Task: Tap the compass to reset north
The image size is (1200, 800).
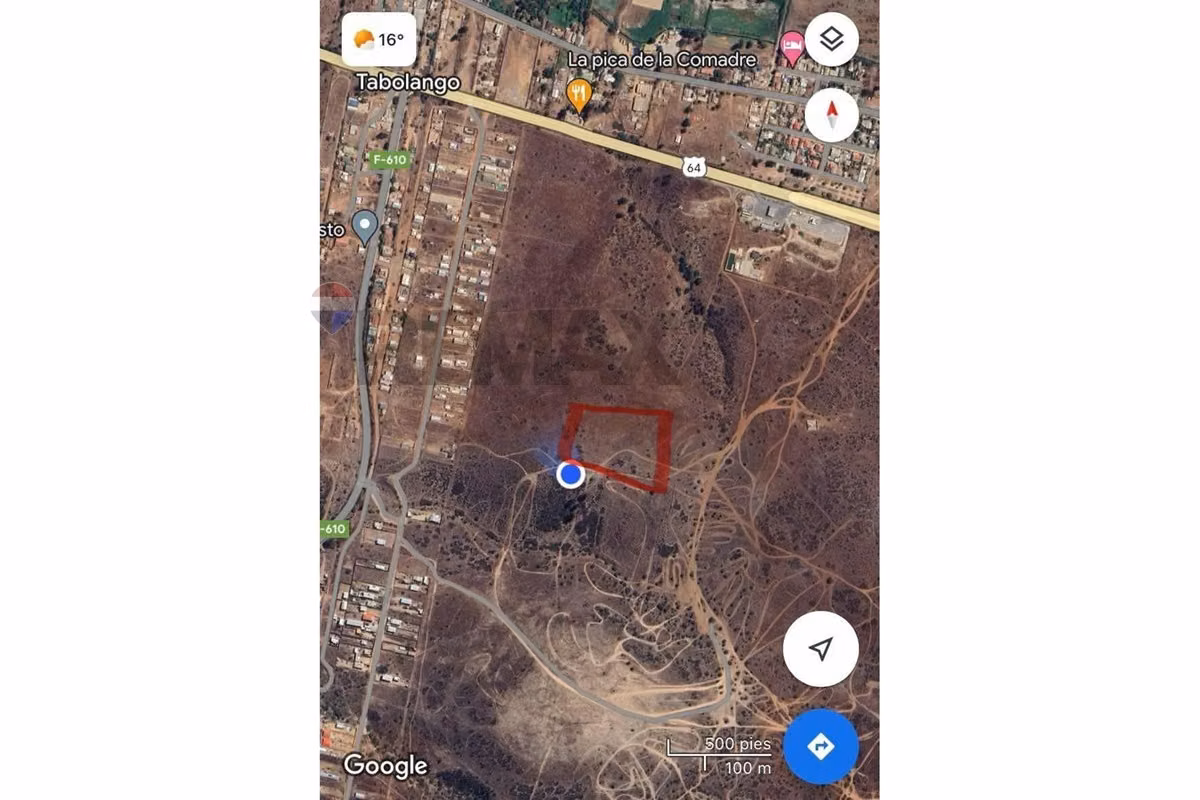Action: pos(832,115)
